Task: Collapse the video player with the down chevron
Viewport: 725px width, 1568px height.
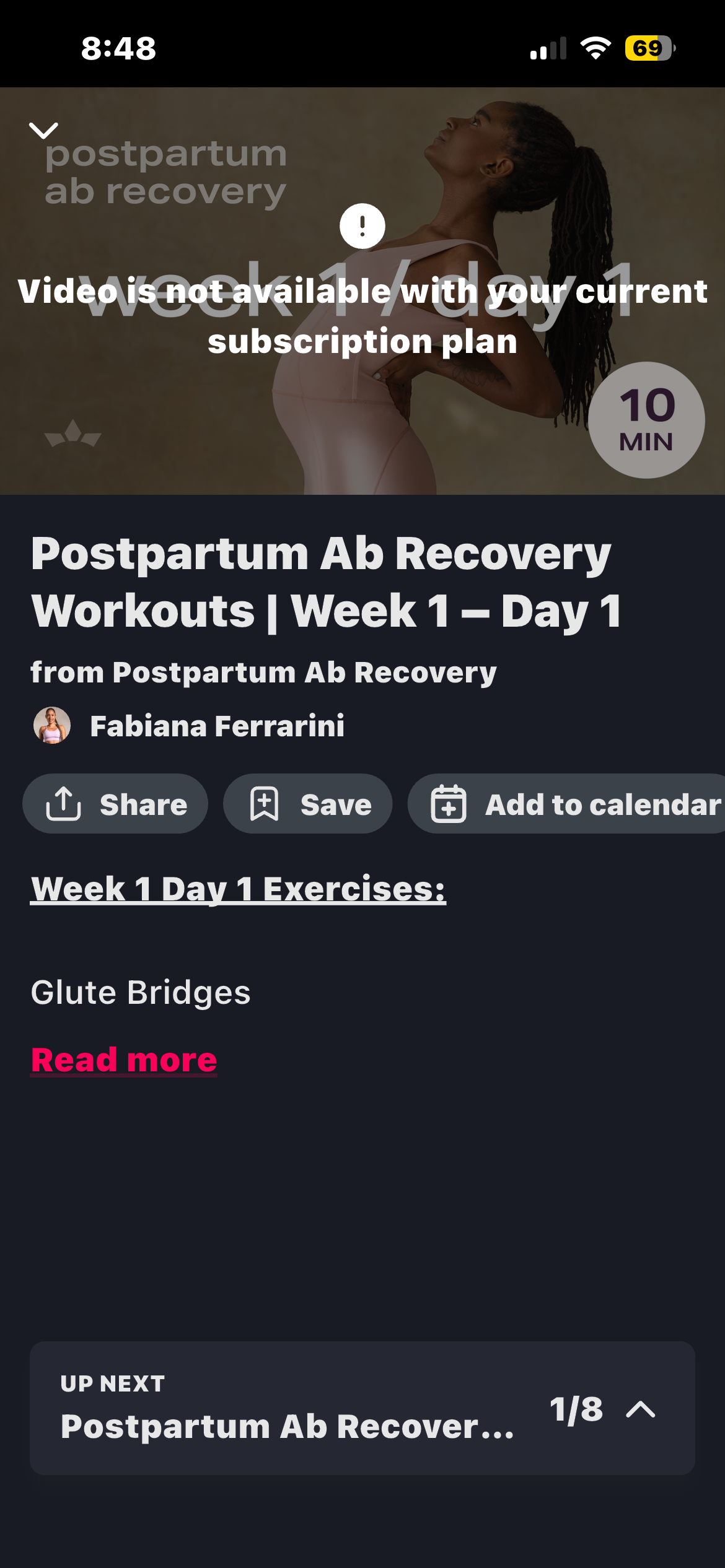Action: coord(43,131)
